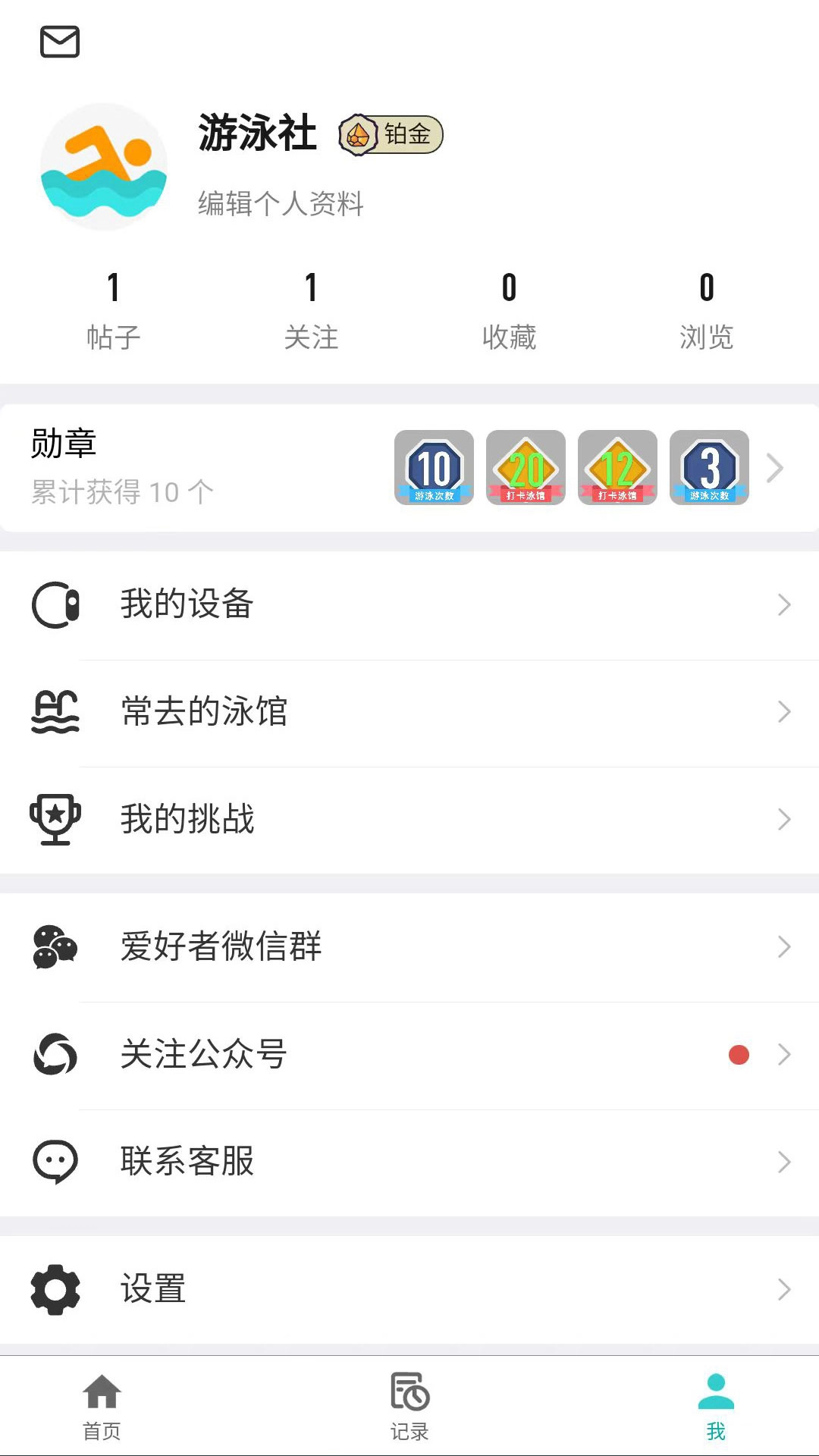
Task: Open the messages envelope icon
Action: pyautogui.click(x=61, y=42)
